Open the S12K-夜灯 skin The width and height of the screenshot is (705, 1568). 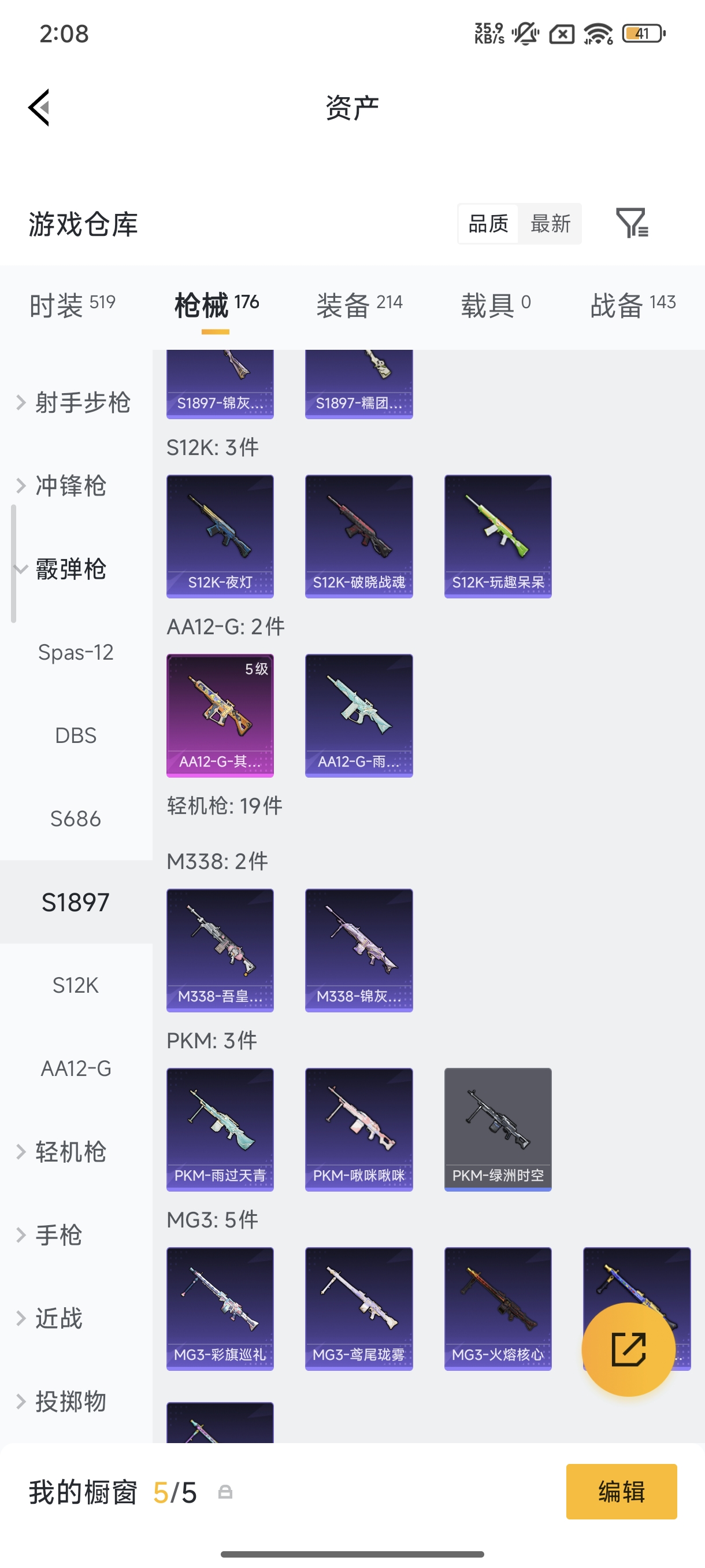pos(220,537)
